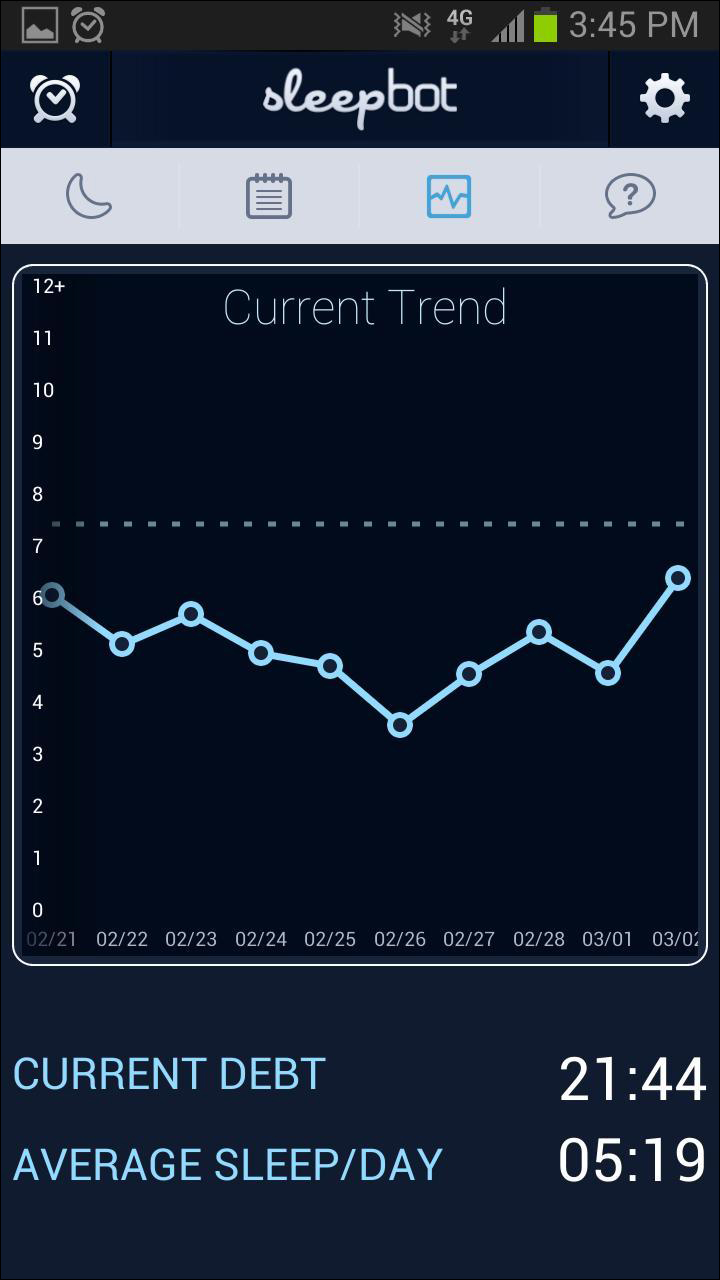720x1280 pixels.
Task: Select the trend graph tab
Action: pyautogui.click(x=449, y=196)
